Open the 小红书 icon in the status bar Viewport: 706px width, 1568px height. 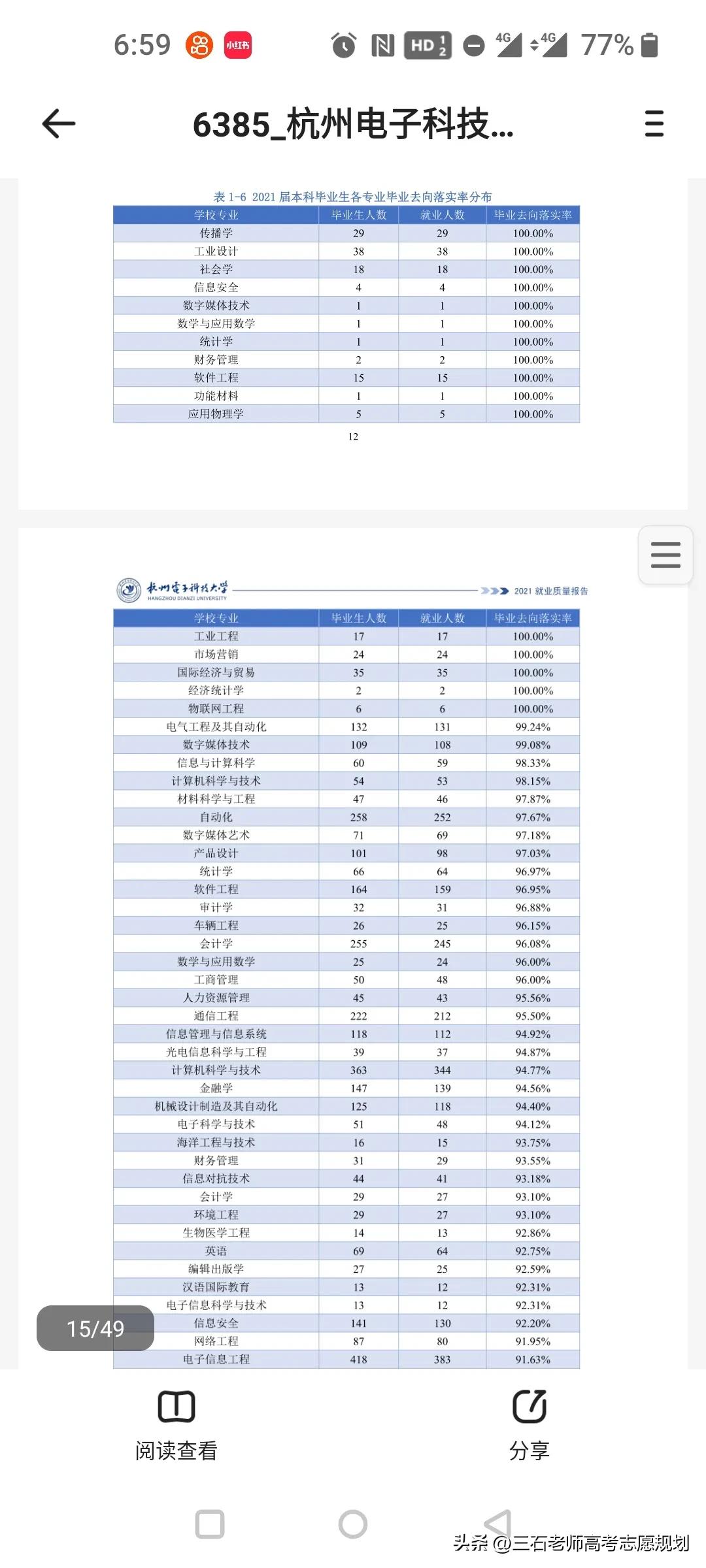click(x=238, y=44)
